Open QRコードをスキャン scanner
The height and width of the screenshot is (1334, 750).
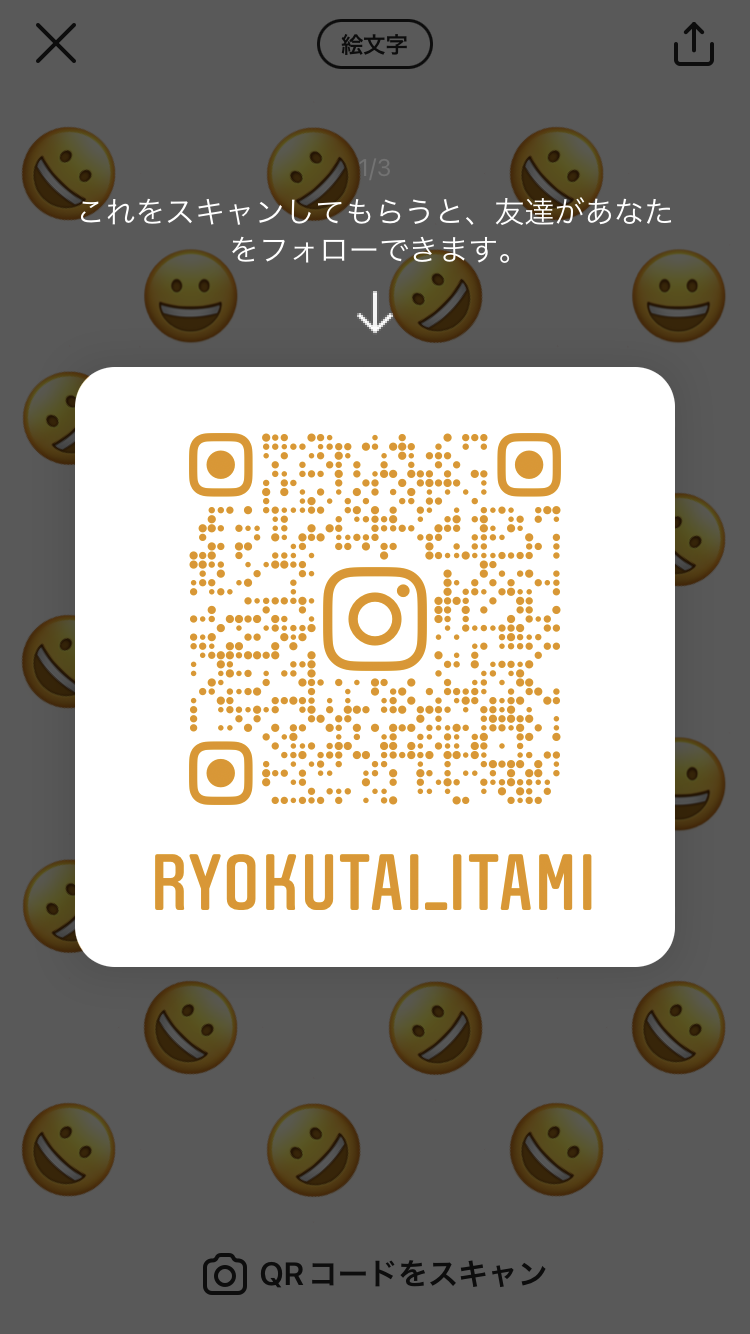[375, 1274]
